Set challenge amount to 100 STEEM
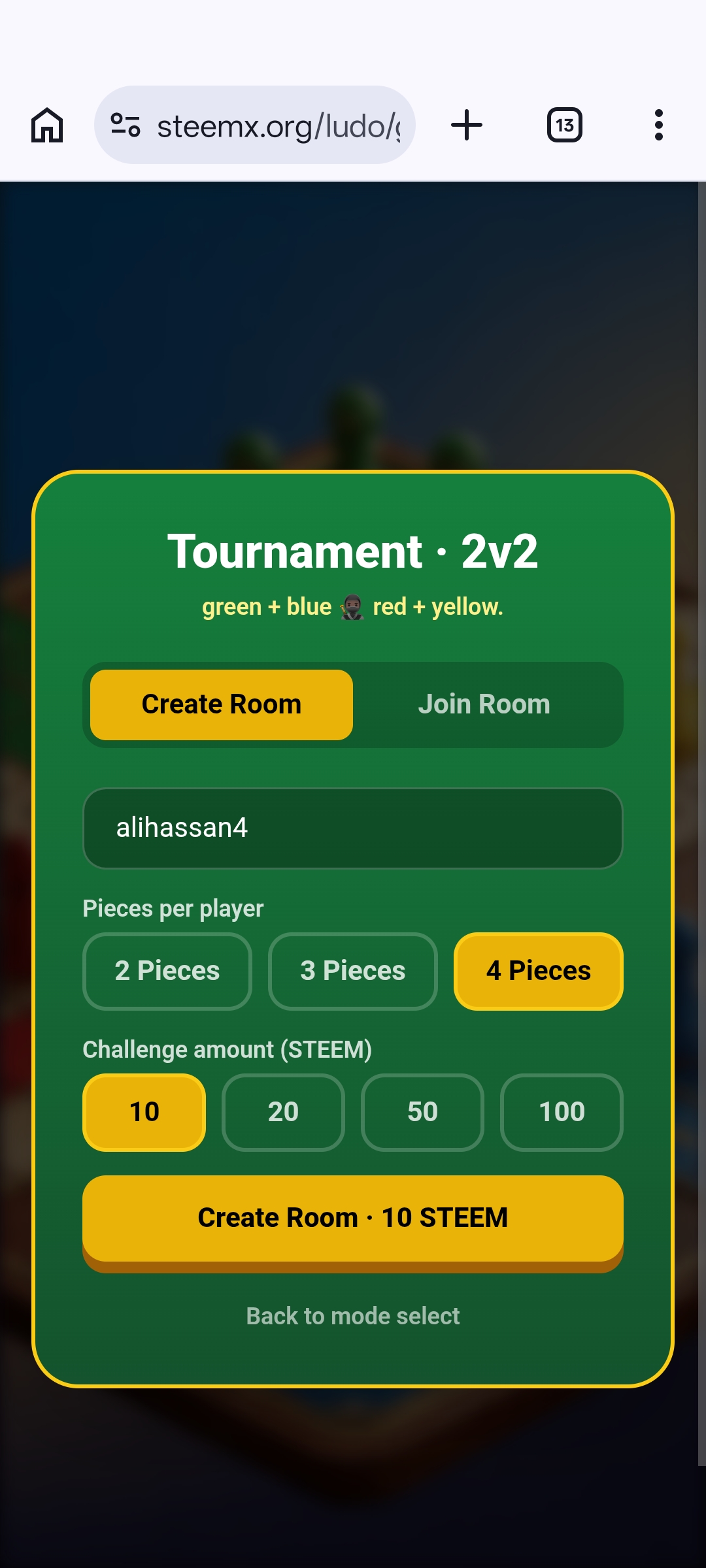This screenshot has width=706, height=1568. pyautogui.click(x=562, y=1112)
